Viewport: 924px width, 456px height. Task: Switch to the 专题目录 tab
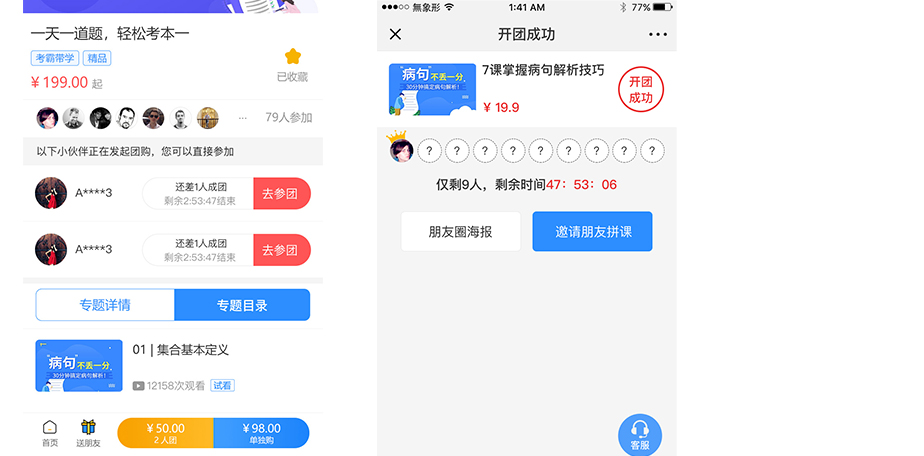pos(242,305)
